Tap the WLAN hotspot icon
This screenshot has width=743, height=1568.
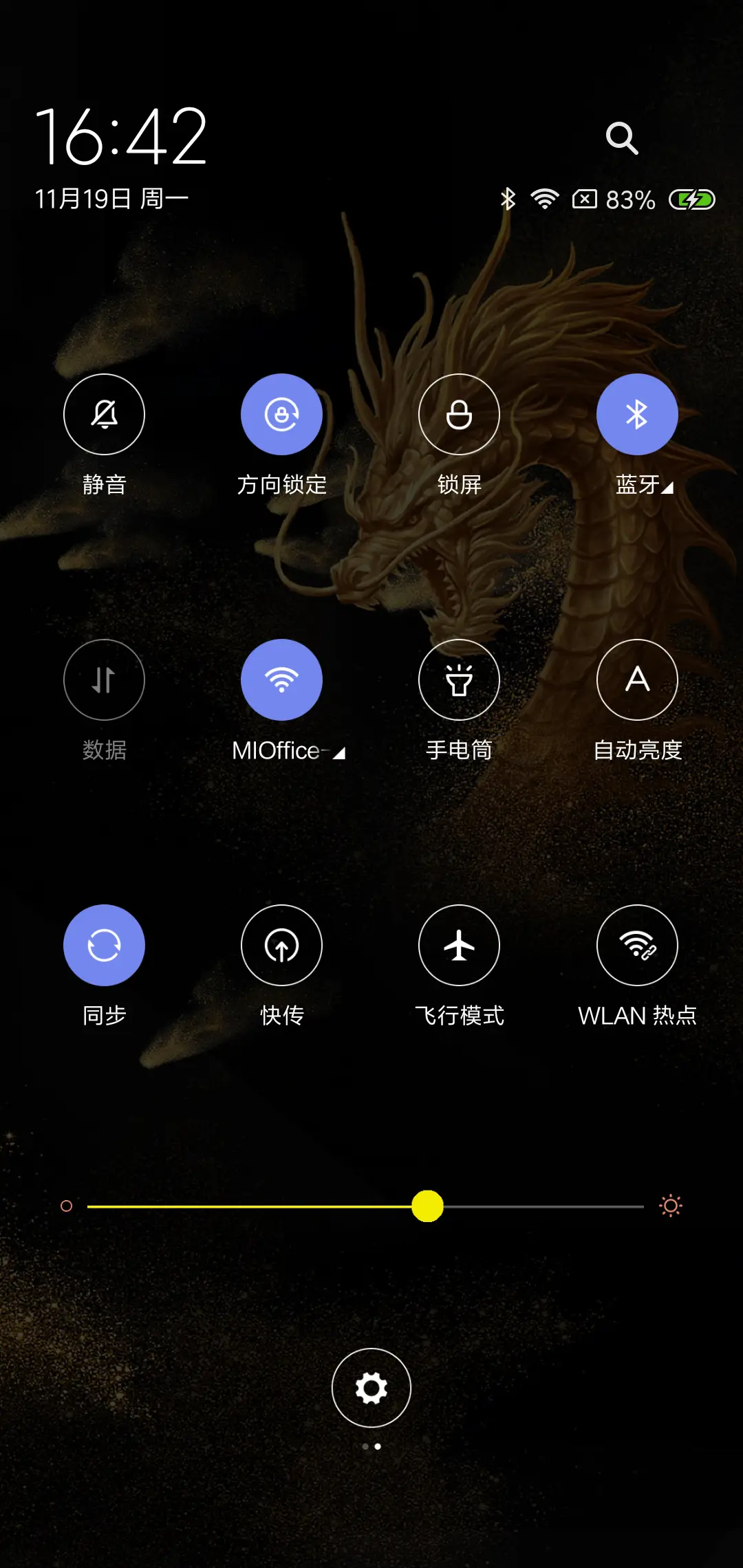click(x=637, y=945)
